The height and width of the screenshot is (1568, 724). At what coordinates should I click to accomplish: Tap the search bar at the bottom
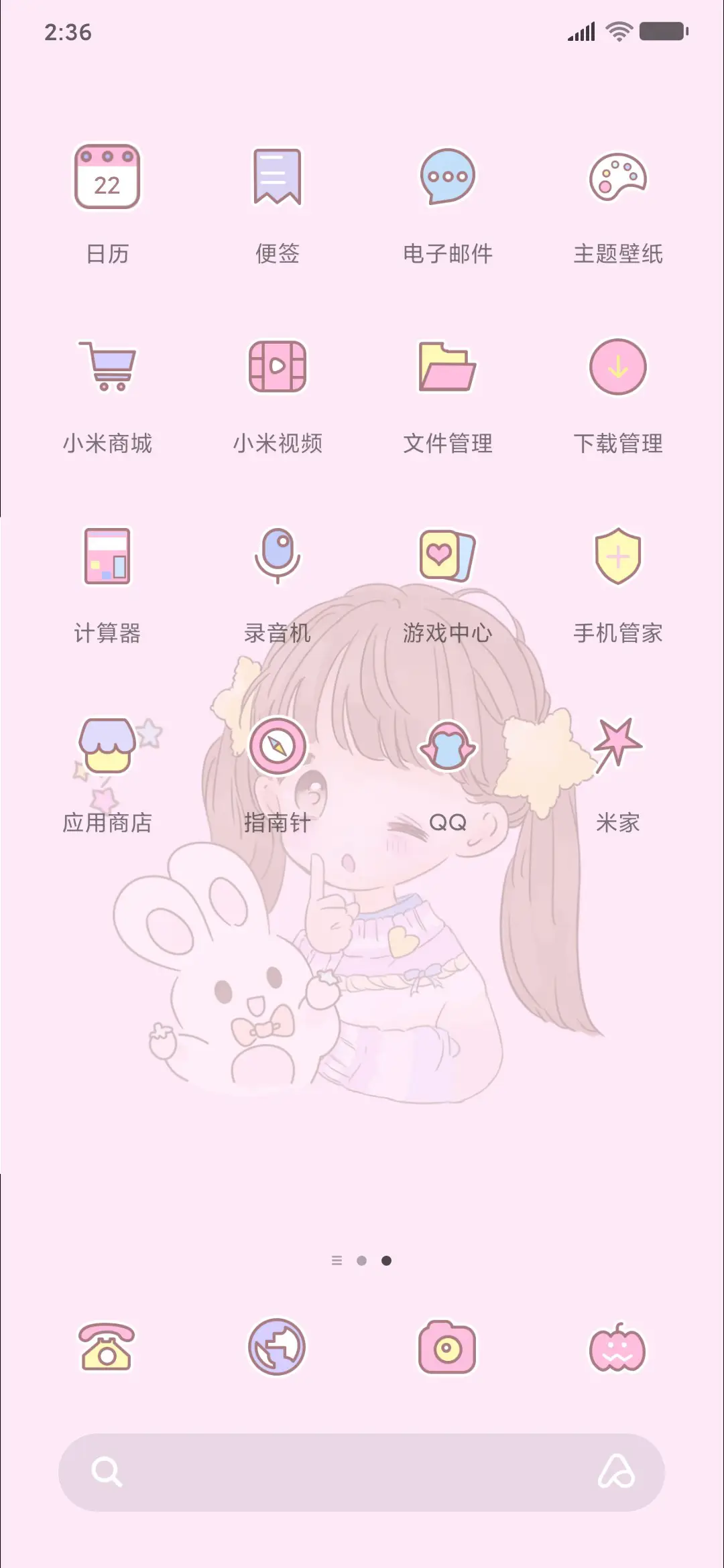362,1472
